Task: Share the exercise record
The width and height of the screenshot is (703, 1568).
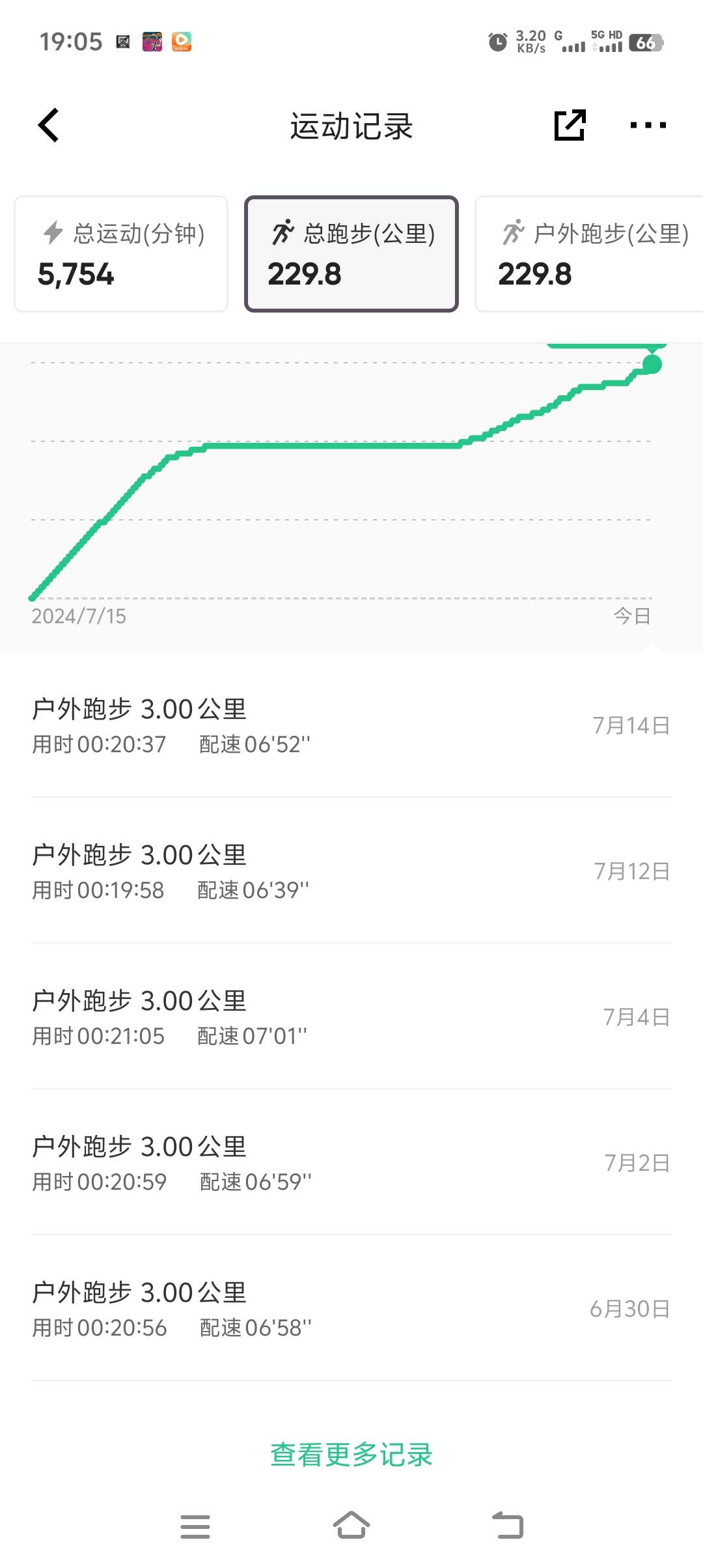Action: [570, 125]
